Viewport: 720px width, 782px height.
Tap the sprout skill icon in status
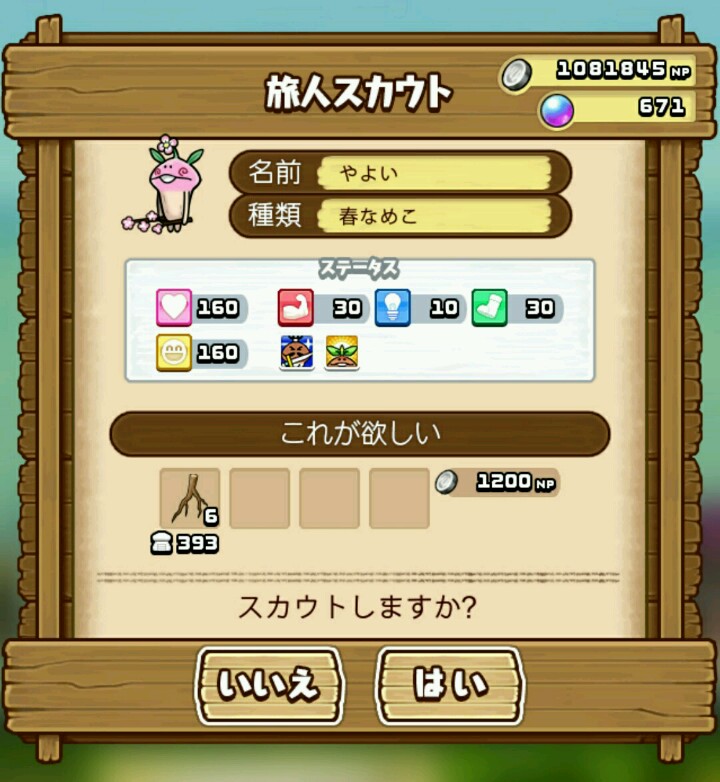342,352
